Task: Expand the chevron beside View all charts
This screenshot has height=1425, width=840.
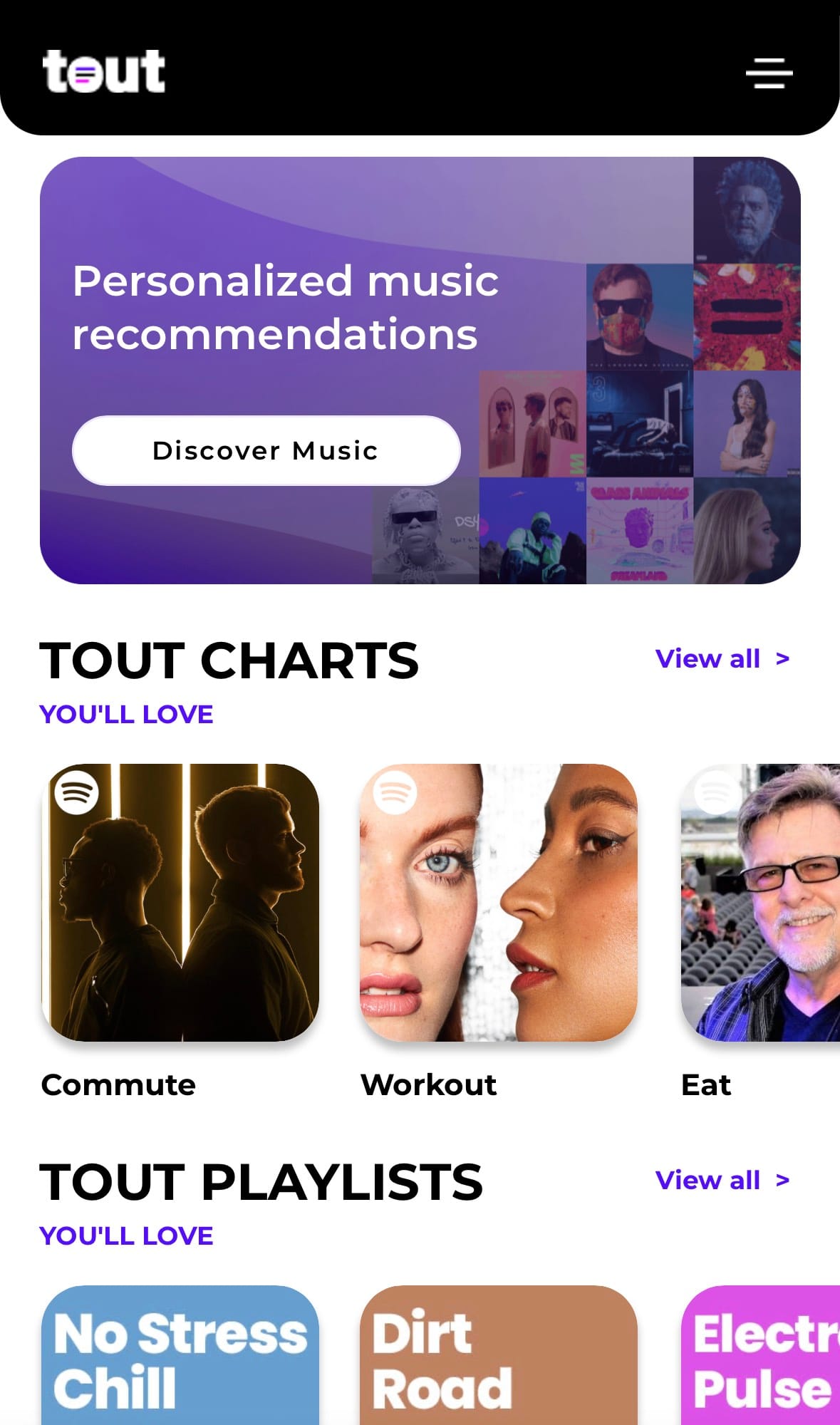Action: [781, 659]
